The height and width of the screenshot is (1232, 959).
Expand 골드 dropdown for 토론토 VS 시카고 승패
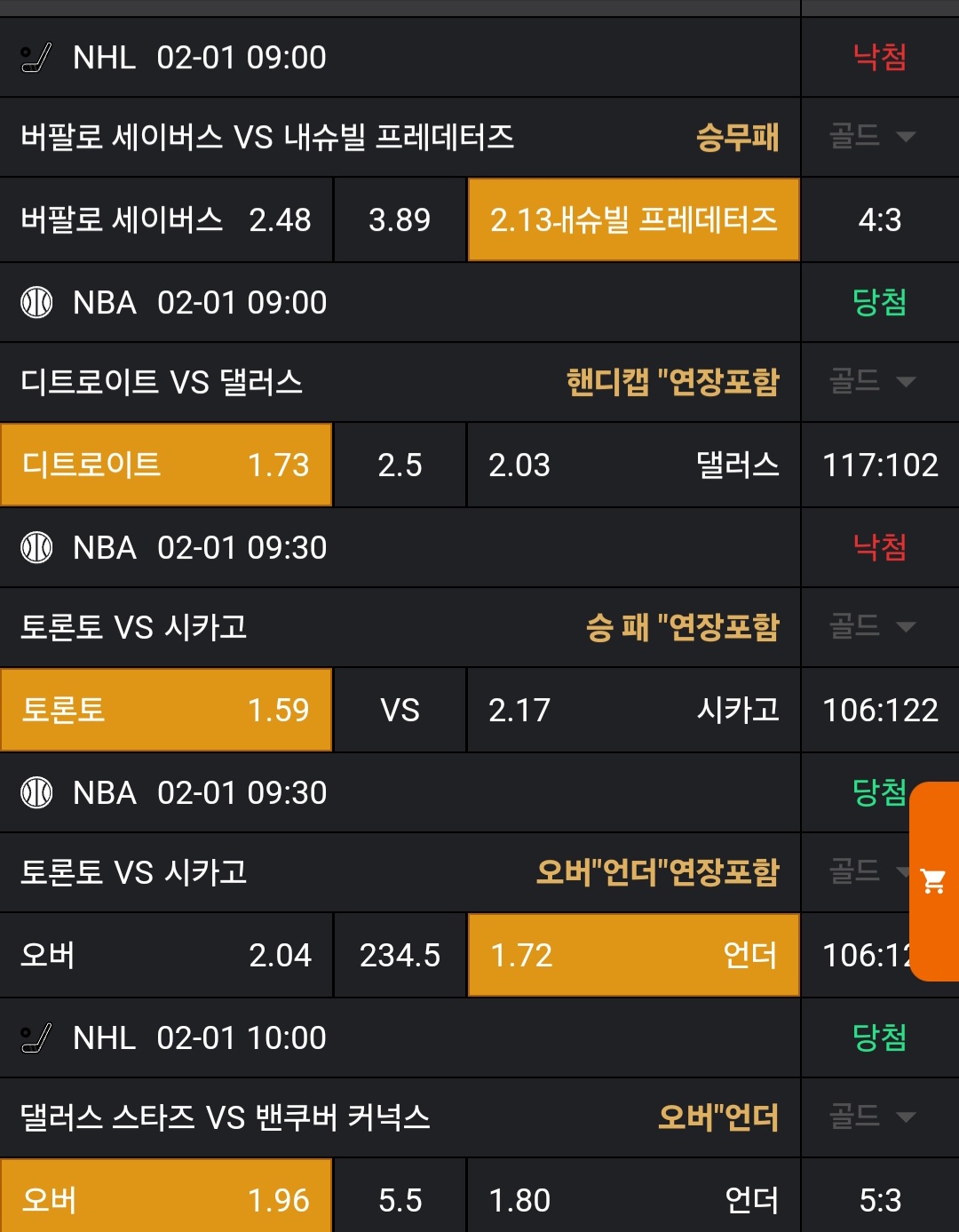[x=872, y=626]
